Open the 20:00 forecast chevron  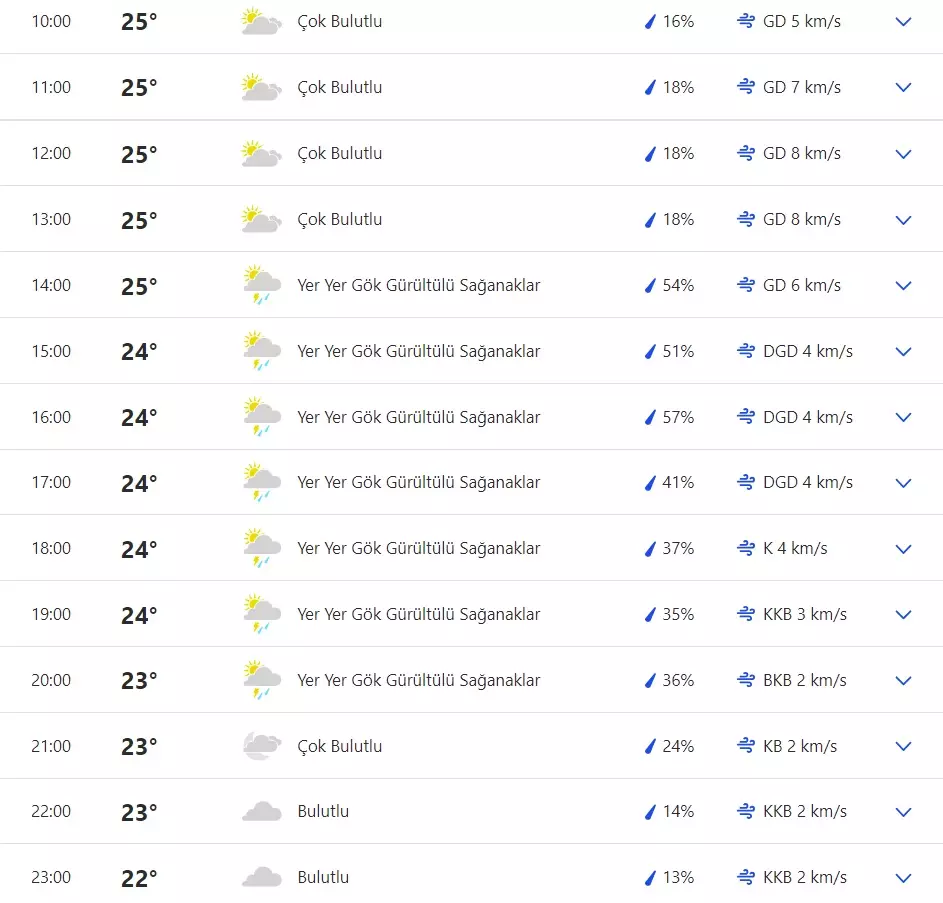pos(903,681)
